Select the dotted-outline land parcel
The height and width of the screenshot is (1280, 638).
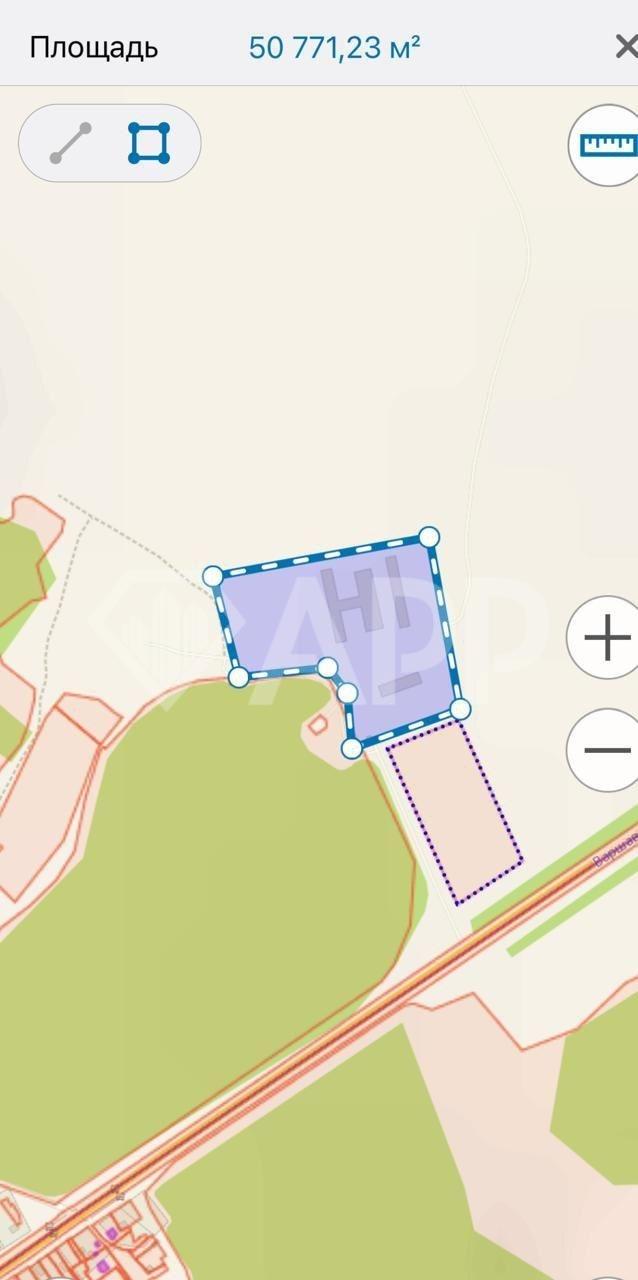click(454, 812)
